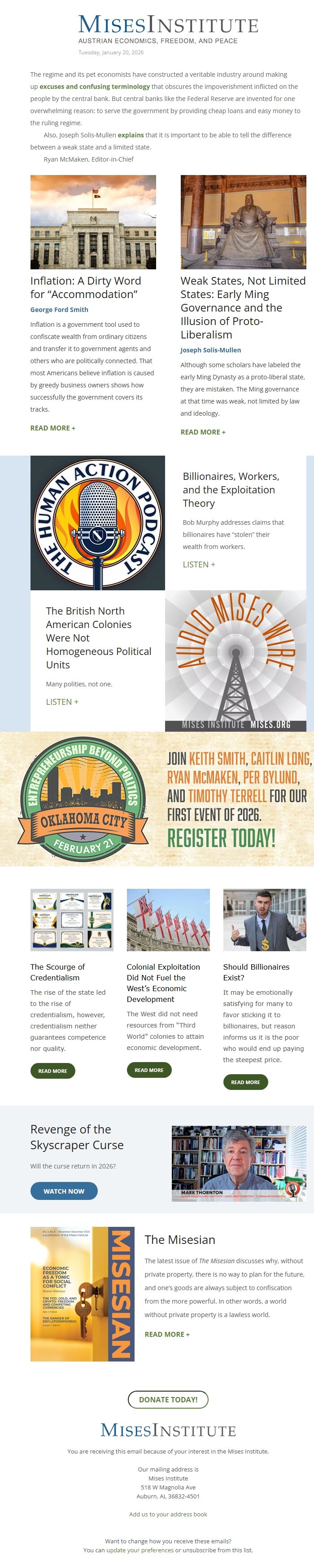Read more about The Scourge of Credentialism

53,1071
